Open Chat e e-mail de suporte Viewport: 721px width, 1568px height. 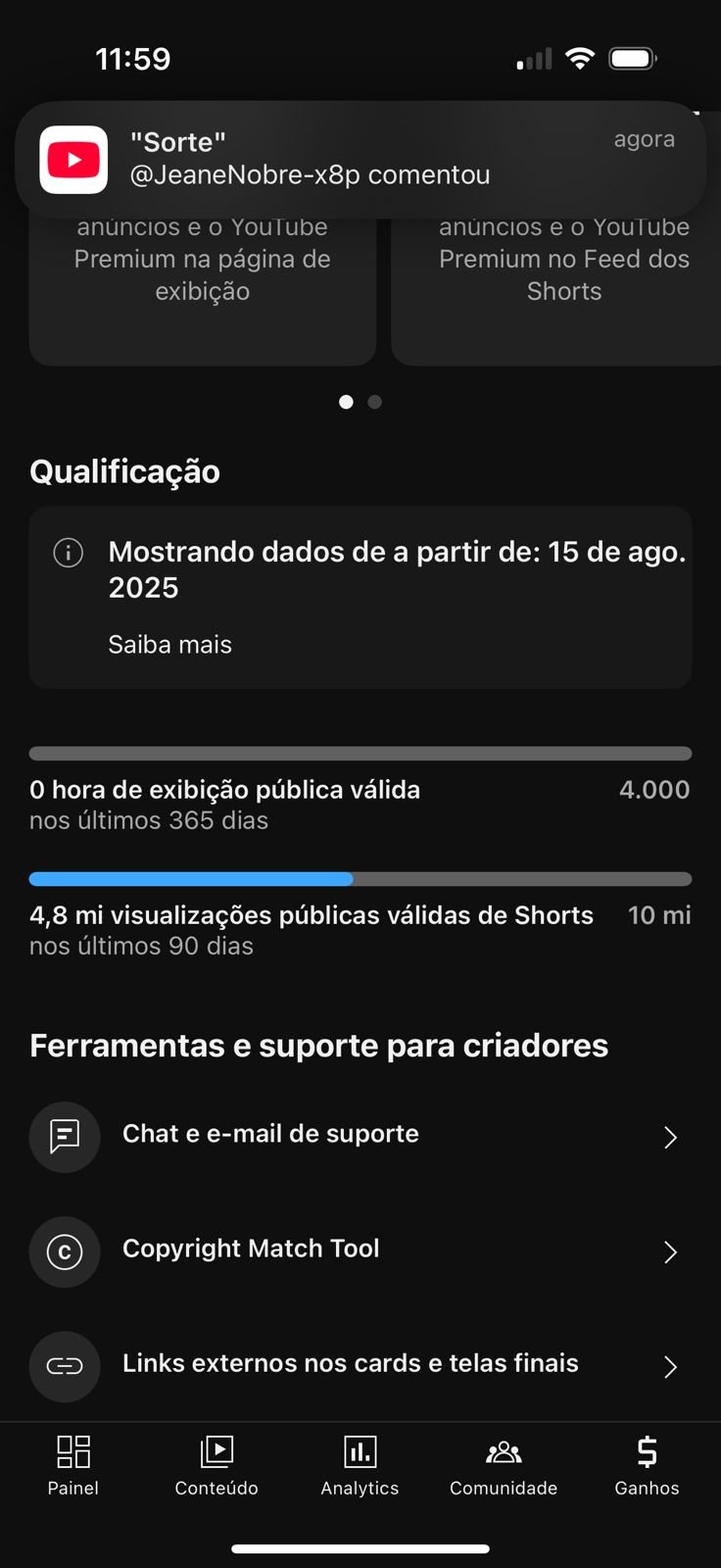[x=360, y=1137]
